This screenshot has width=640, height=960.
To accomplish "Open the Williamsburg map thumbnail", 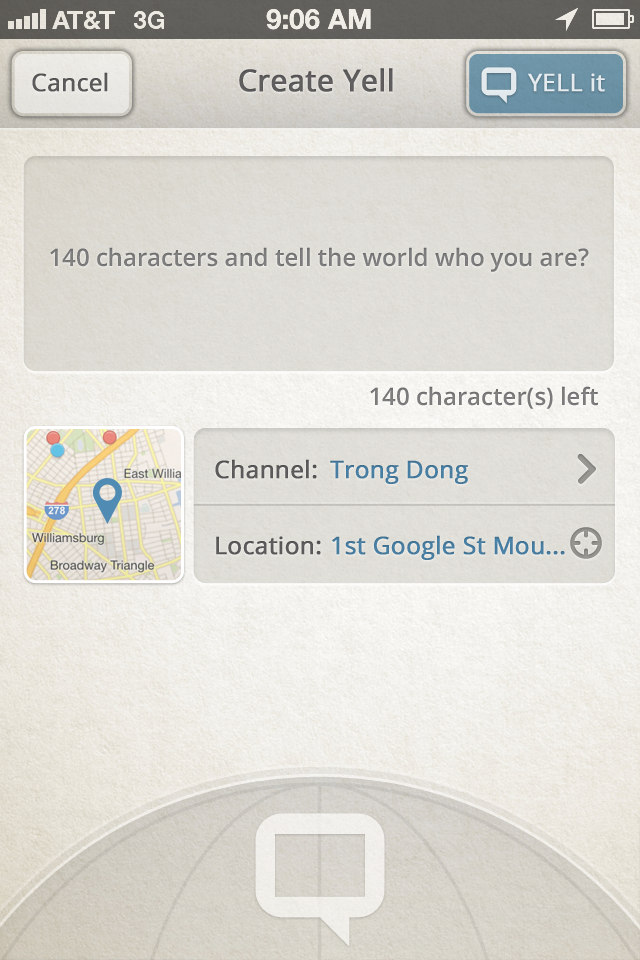I will (x=104, y=505).
